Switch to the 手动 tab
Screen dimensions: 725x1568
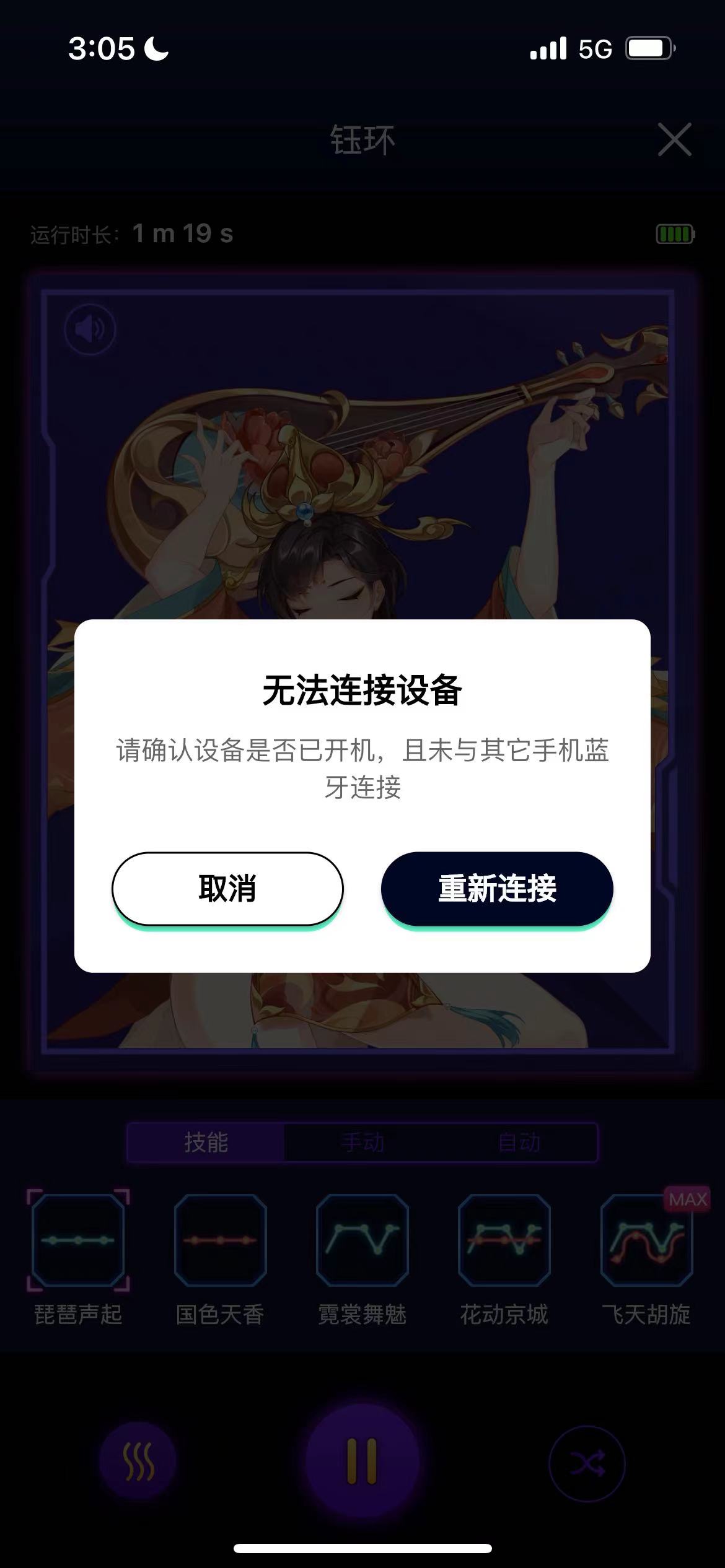click(362, 1143)
